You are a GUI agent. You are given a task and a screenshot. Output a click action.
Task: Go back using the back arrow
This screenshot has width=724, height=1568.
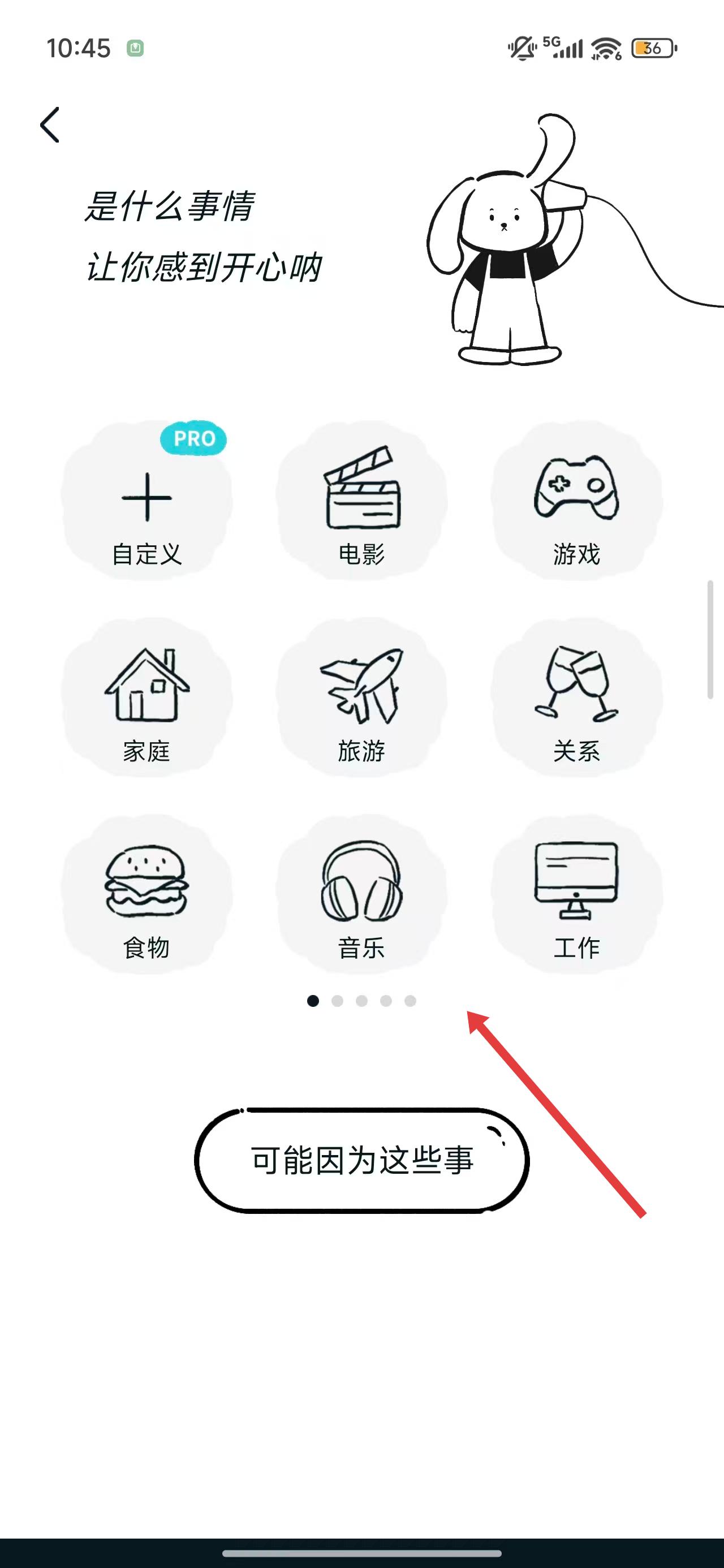coord(50,125)
